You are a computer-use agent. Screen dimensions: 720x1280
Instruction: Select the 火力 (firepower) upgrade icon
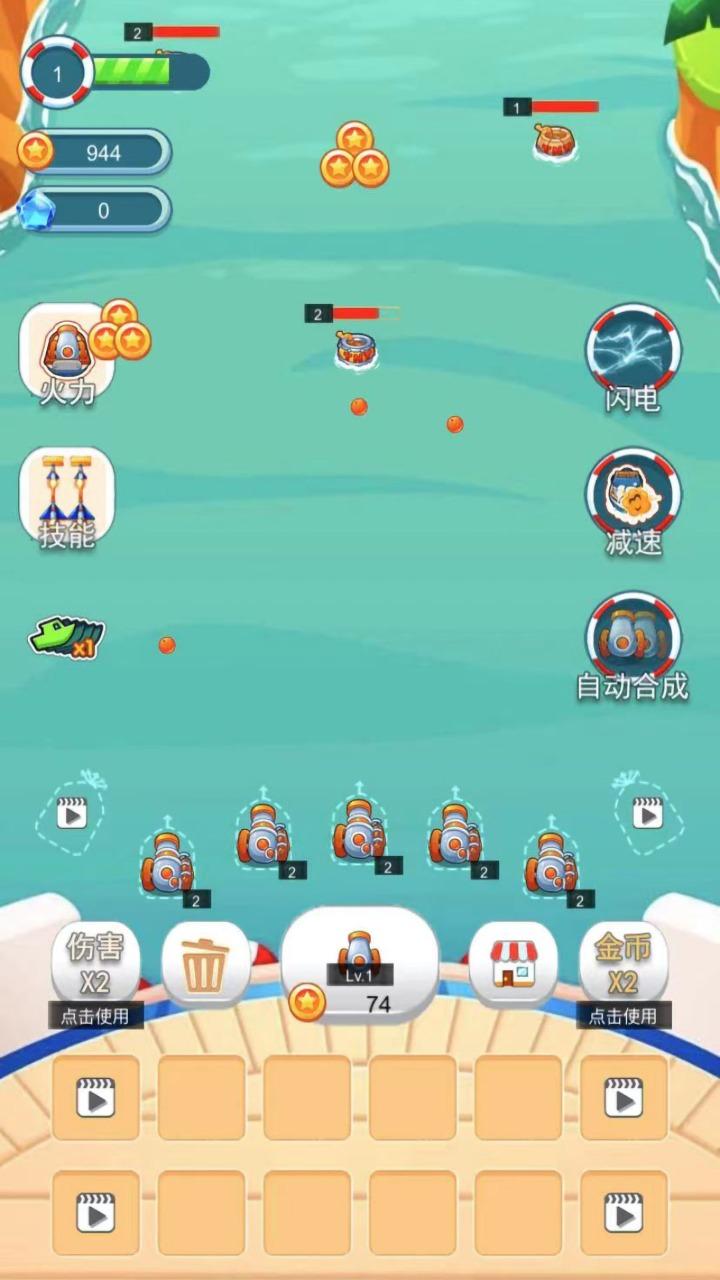(x=68, y=350)
